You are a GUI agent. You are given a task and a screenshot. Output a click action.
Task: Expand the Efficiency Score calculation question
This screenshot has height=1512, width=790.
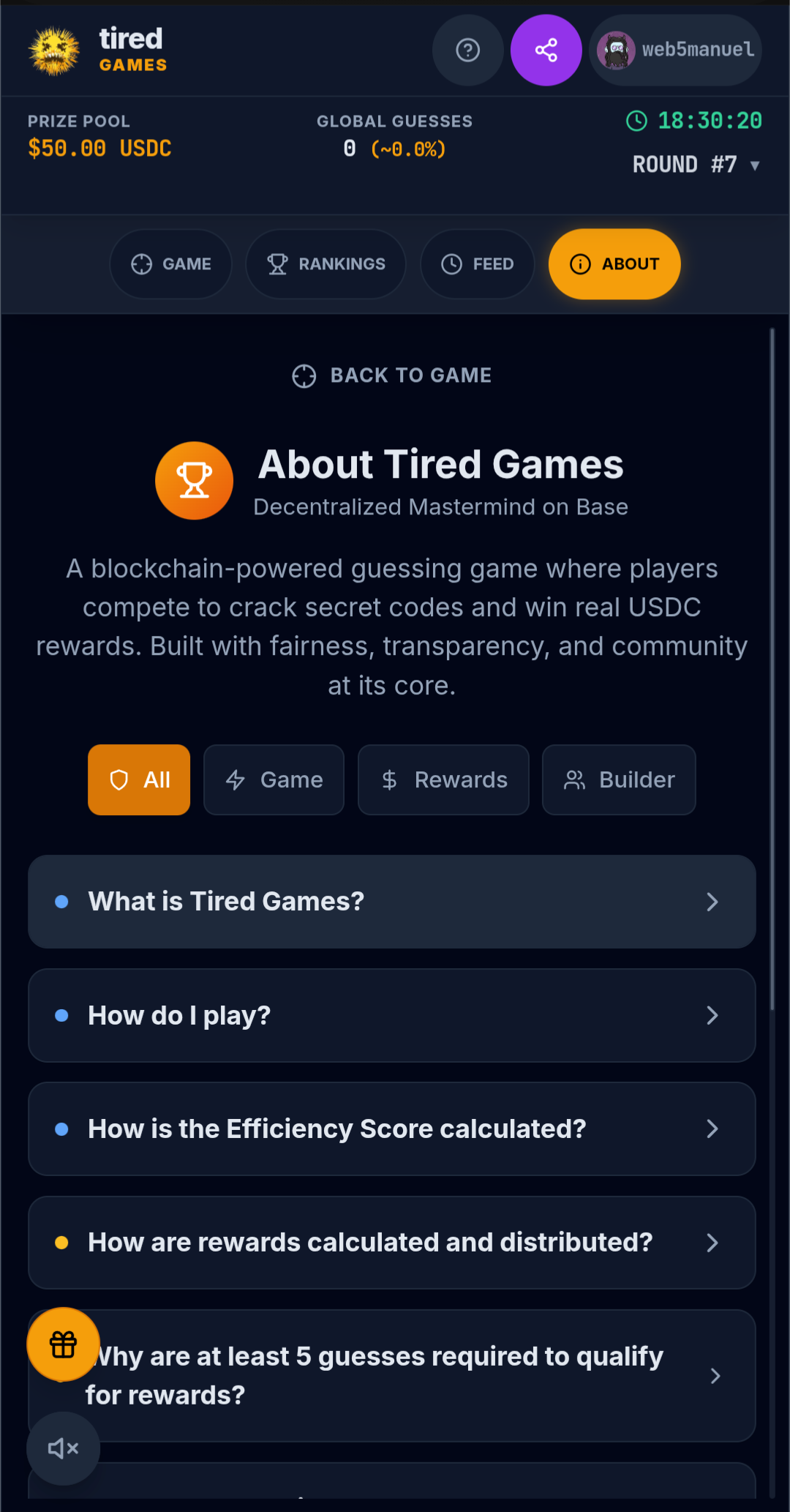[392, 1129]
